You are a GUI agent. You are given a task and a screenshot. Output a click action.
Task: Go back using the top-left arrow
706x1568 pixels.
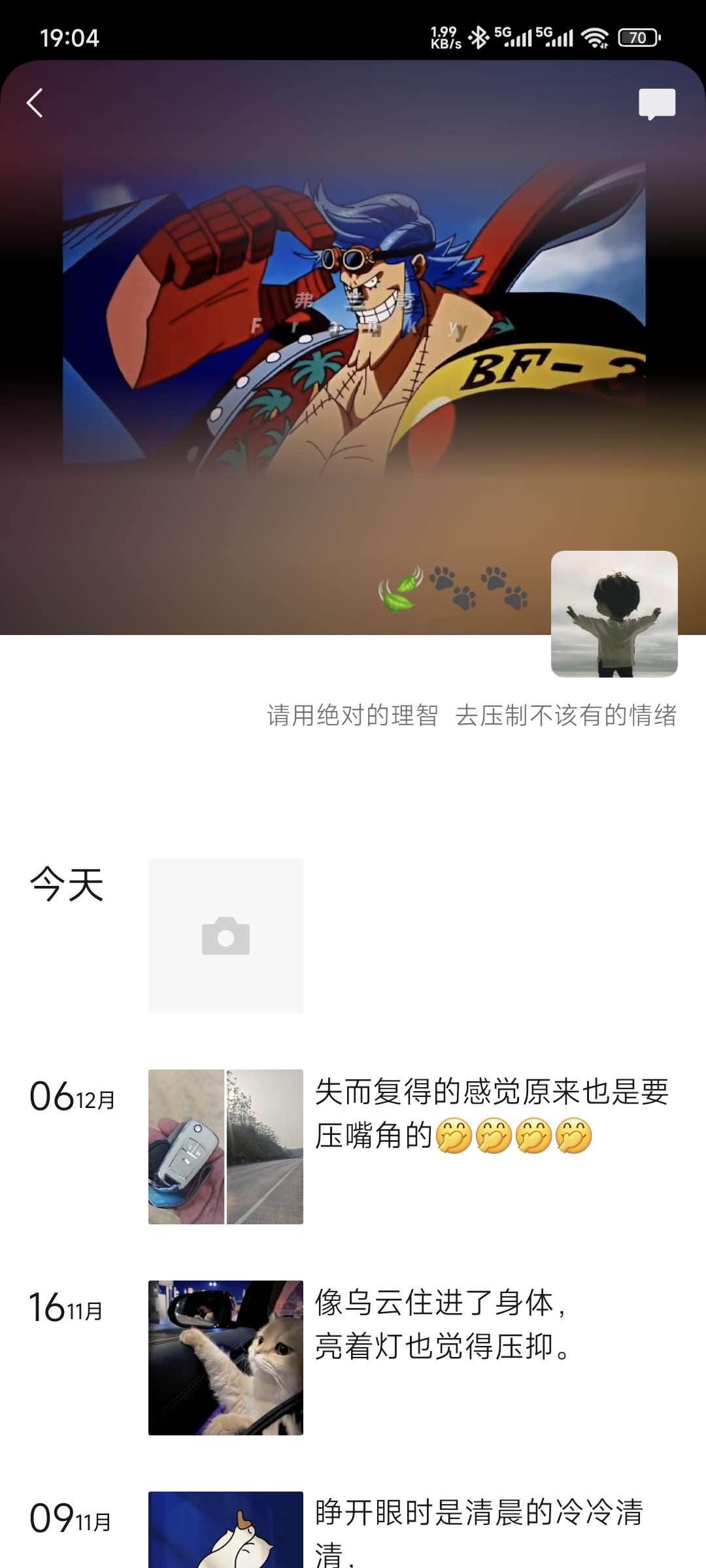tap(35, 103)
